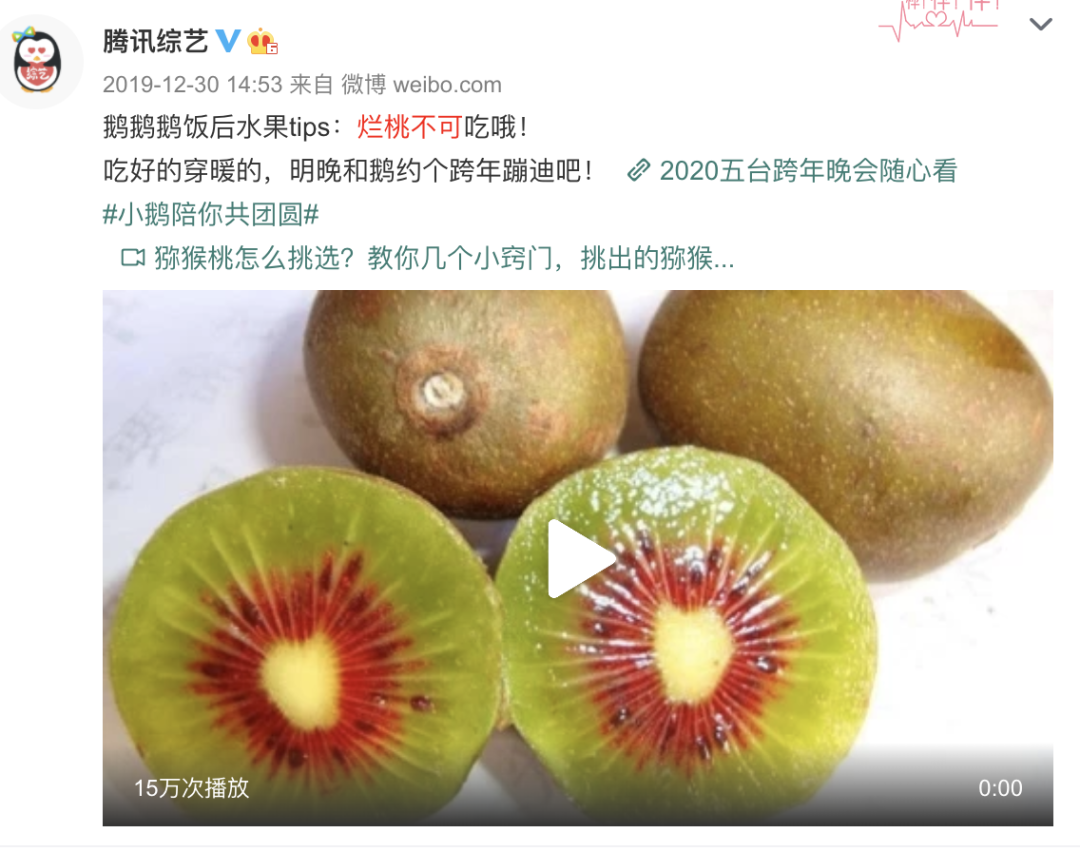Open 腾讯综艺 profile avatar
Screen dimensions: 1080x852
pos(38,62)
